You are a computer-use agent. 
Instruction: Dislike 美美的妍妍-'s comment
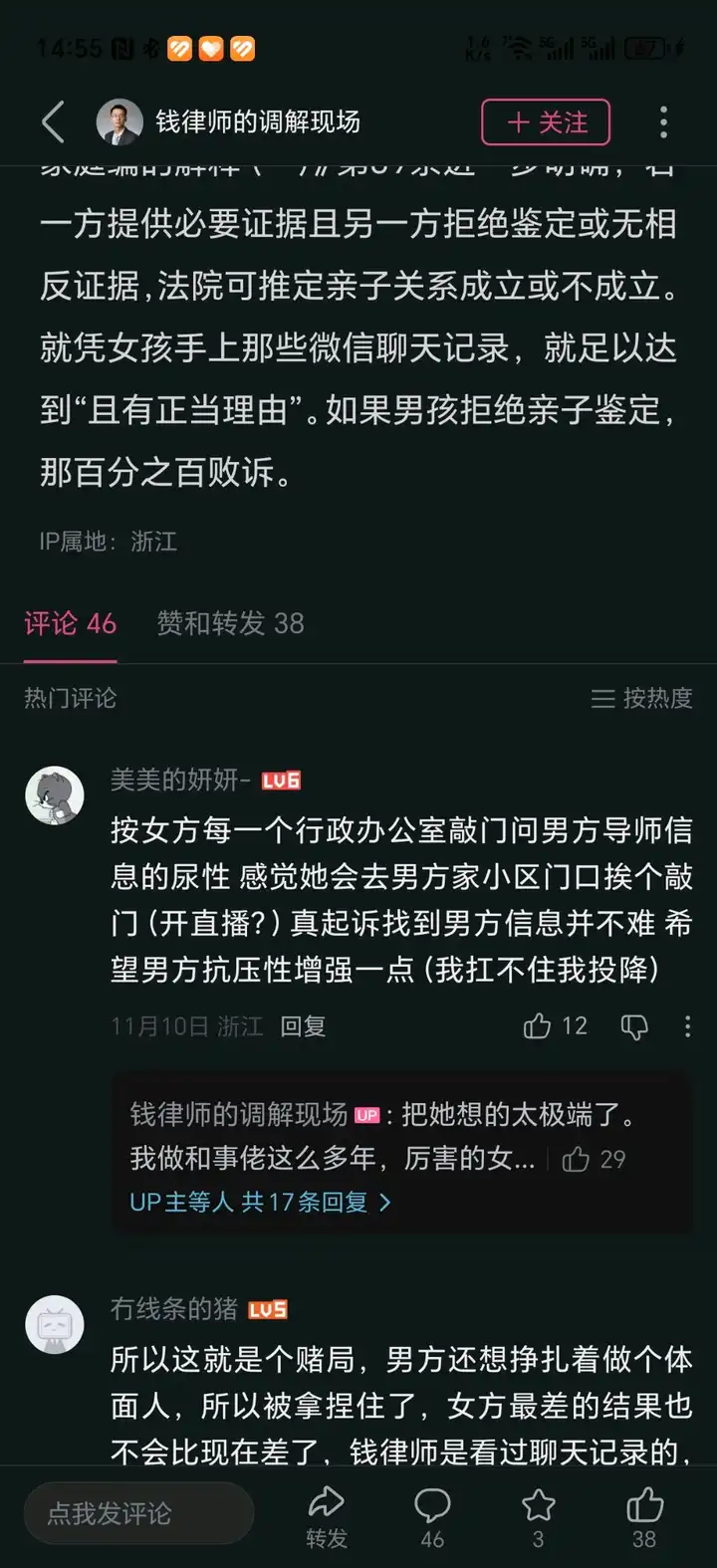634,1026
